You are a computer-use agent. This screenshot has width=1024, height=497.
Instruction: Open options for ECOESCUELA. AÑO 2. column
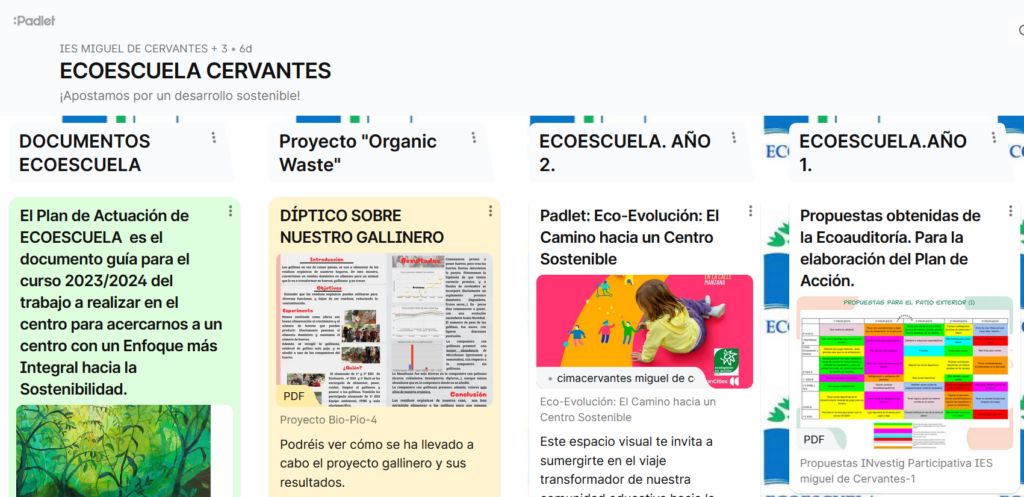click(x=733, y=138)
